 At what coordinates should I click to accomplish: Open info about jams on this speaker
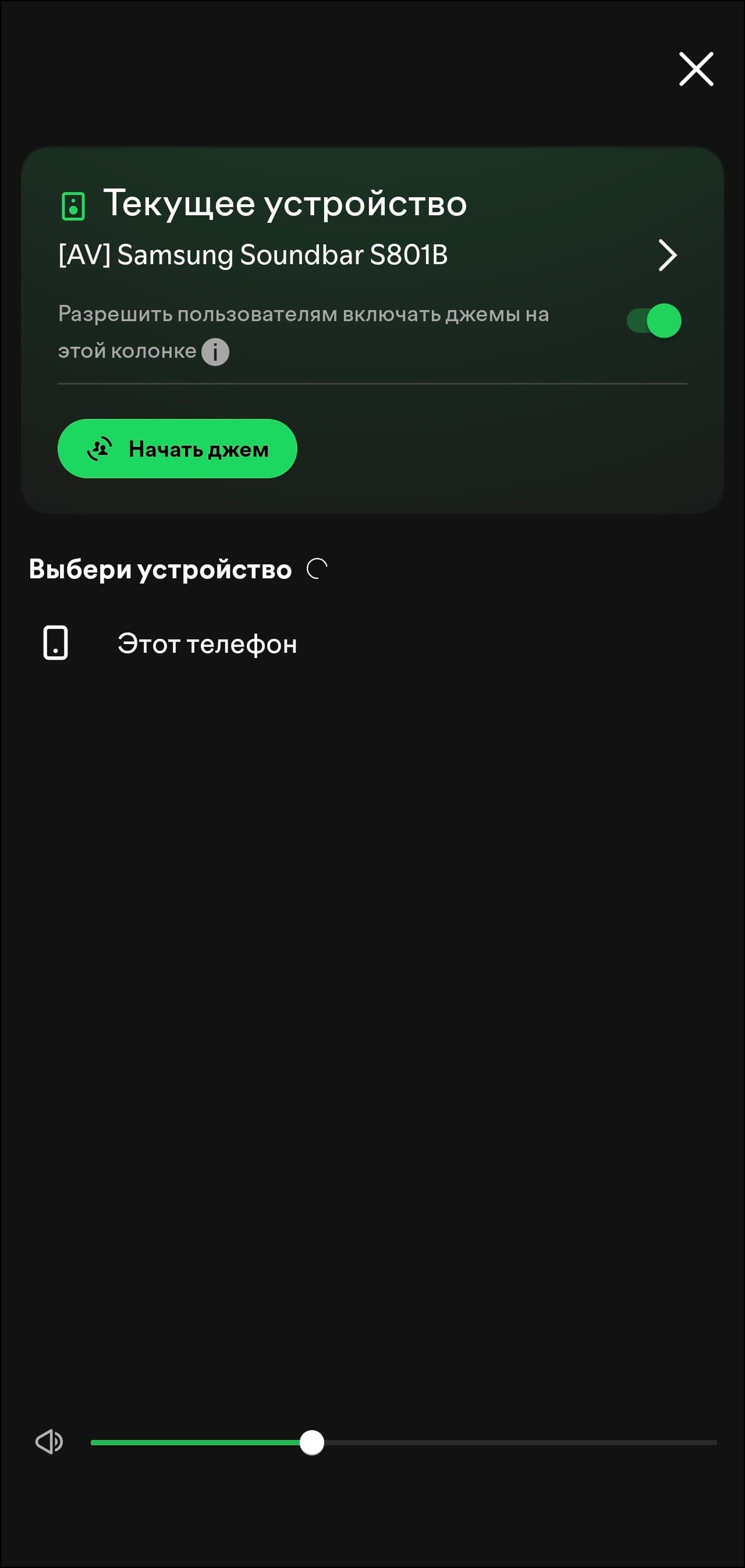pos(215,352)
